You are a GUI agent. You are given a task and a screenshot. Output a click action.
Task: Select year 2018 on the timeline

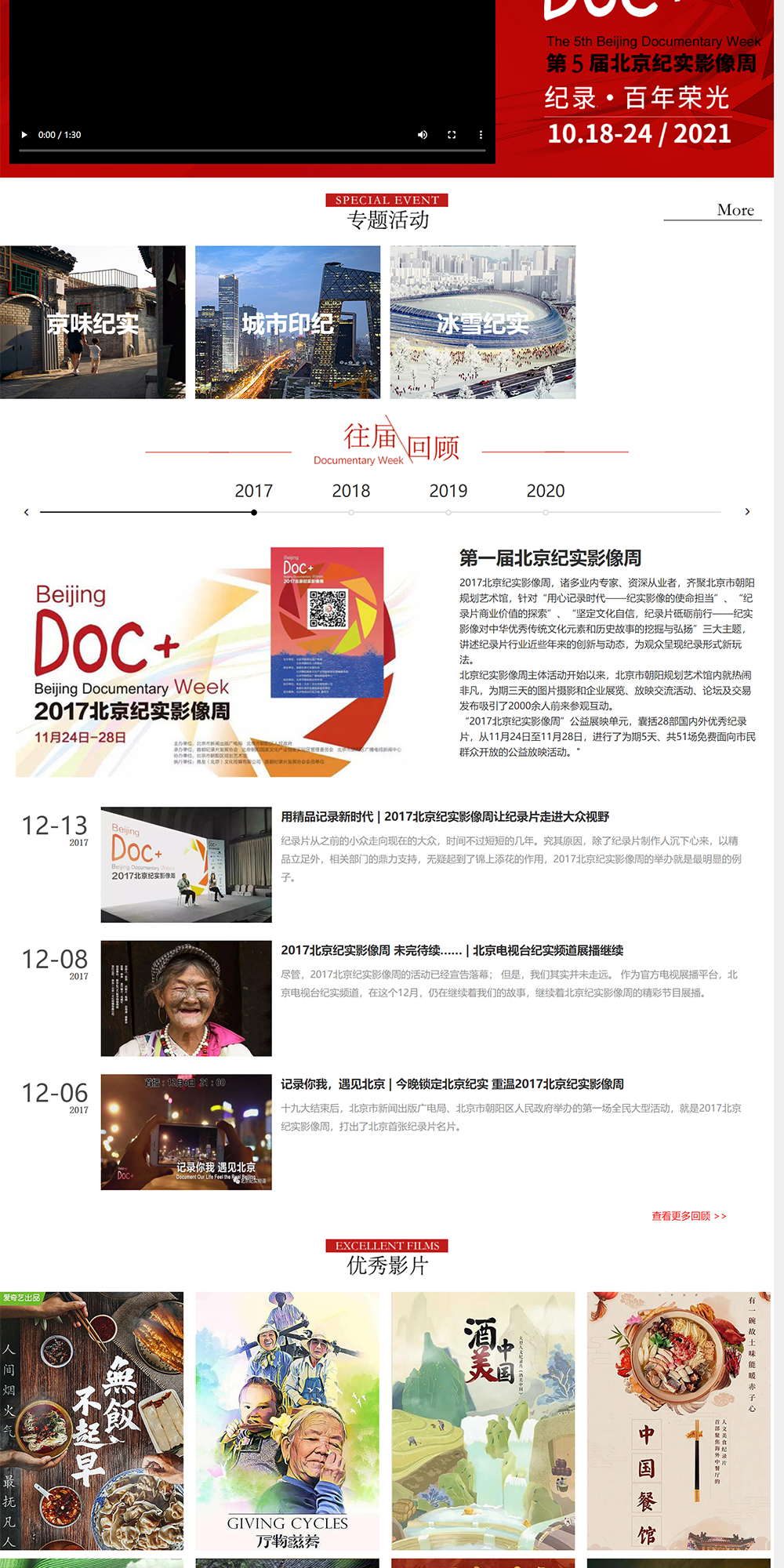click(x=351, y=492)
